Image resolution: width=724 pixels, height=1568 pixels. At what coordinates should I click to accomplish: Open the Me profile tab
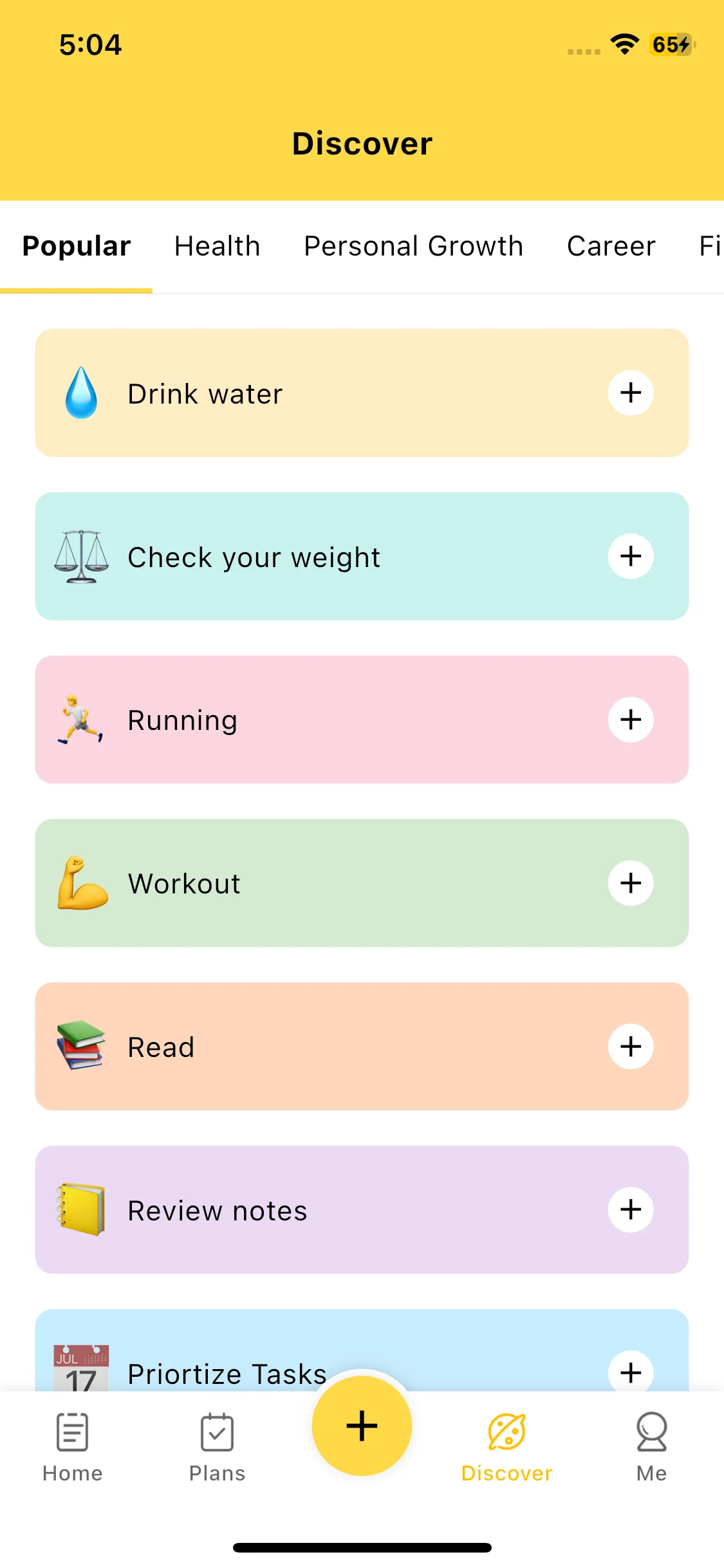651,1444
